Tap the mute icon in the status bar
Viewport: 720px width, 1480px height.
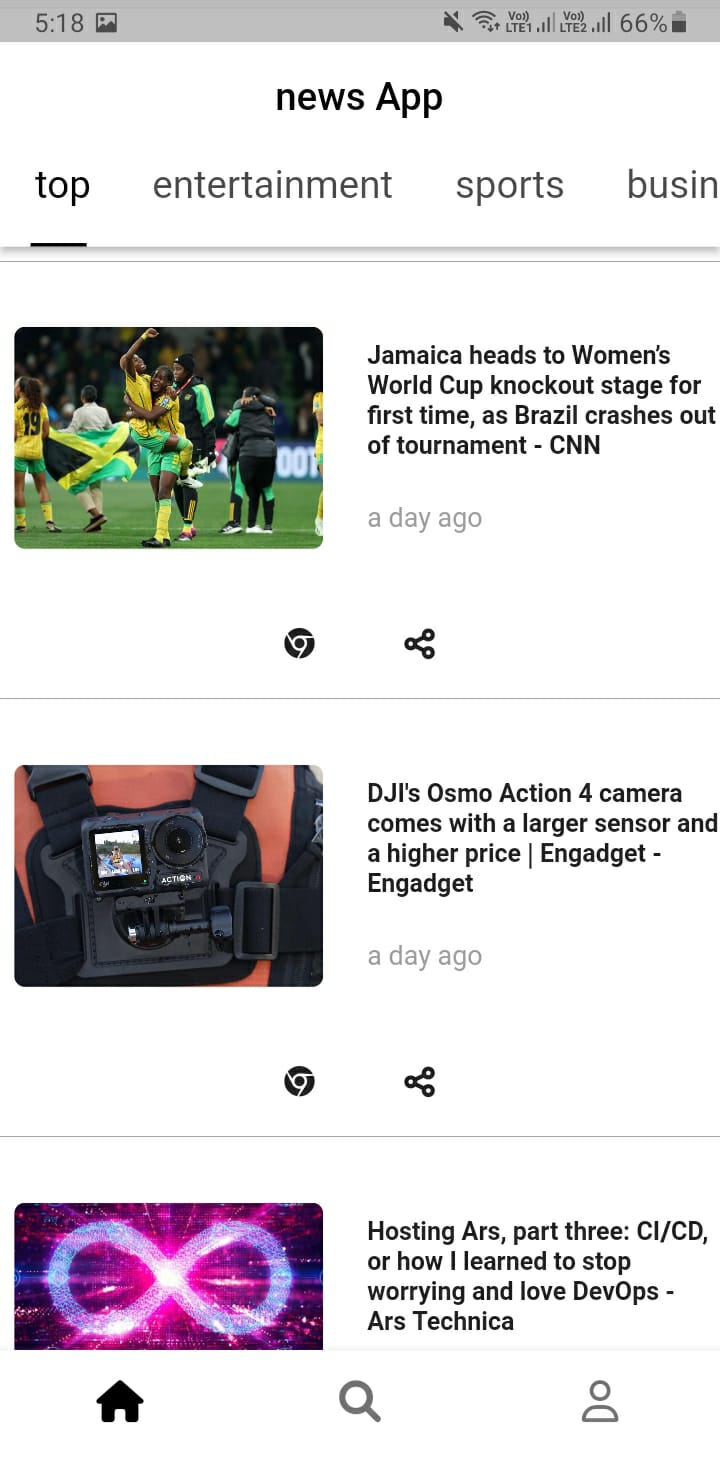point(452,20)
